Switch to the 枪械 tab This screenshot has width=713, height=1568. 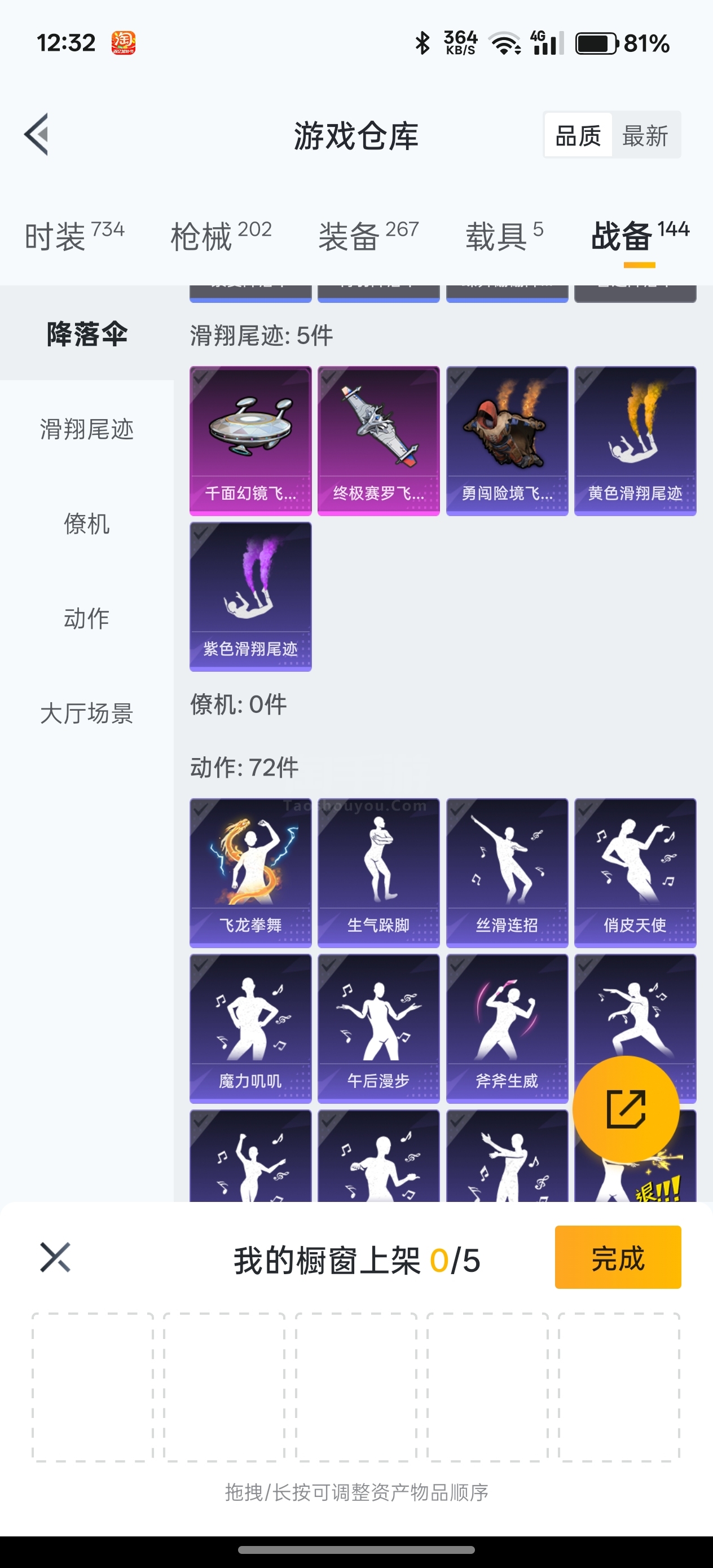pyautogui.click(x=221, y=236)
